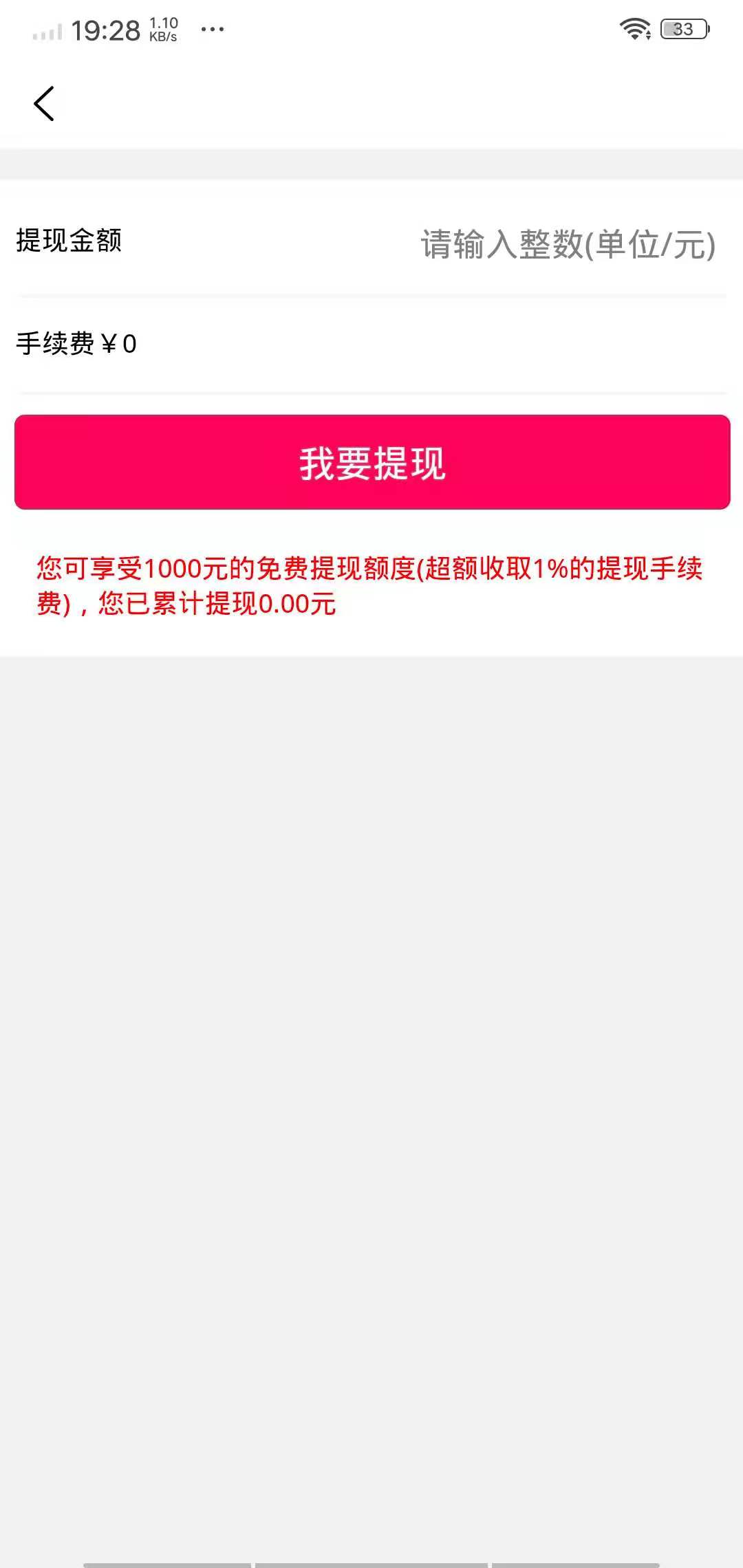Tap the top navigation bar area
The width and height of the screenshot is (743, 1568).
pos(371,103)
